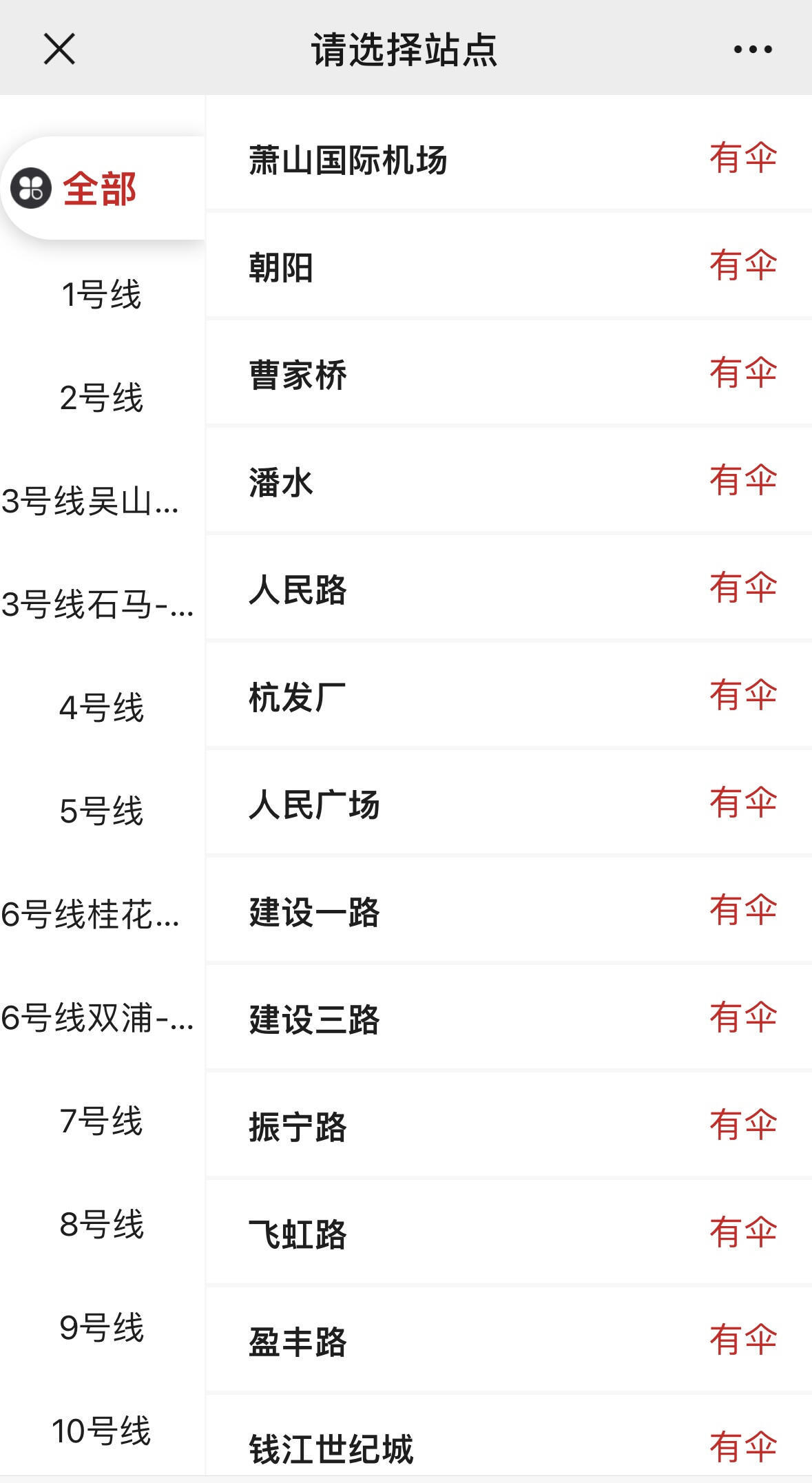Open the three-dot more options menu
The height and width of the screenshot is (1483, 812).
(x=752, y=50)
